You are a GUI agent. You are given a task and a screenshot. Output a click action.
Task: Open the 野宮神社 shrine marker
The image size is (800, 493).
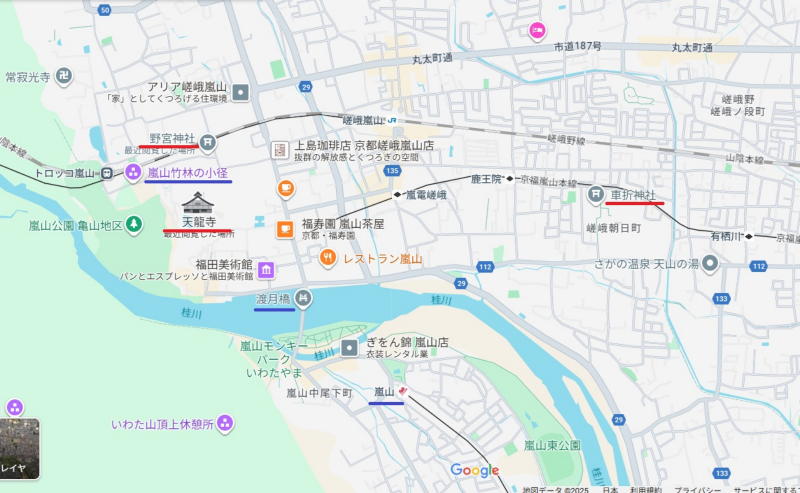coord(207,141)
